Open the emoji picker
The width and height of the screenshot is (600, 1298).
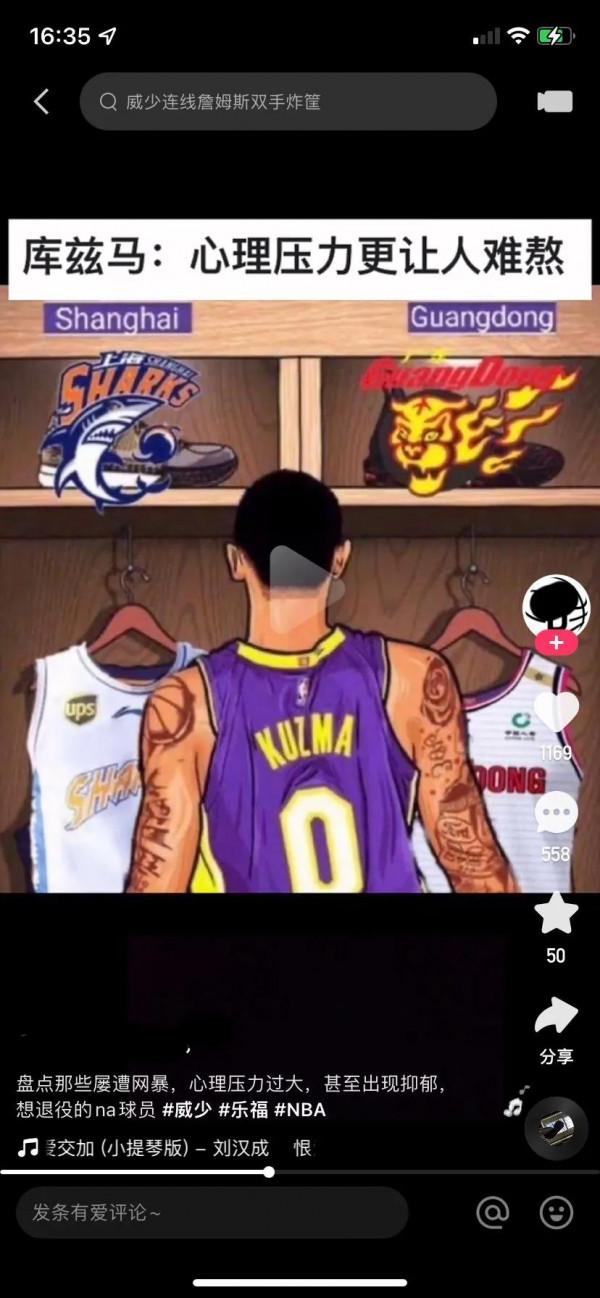(556, 1213)
